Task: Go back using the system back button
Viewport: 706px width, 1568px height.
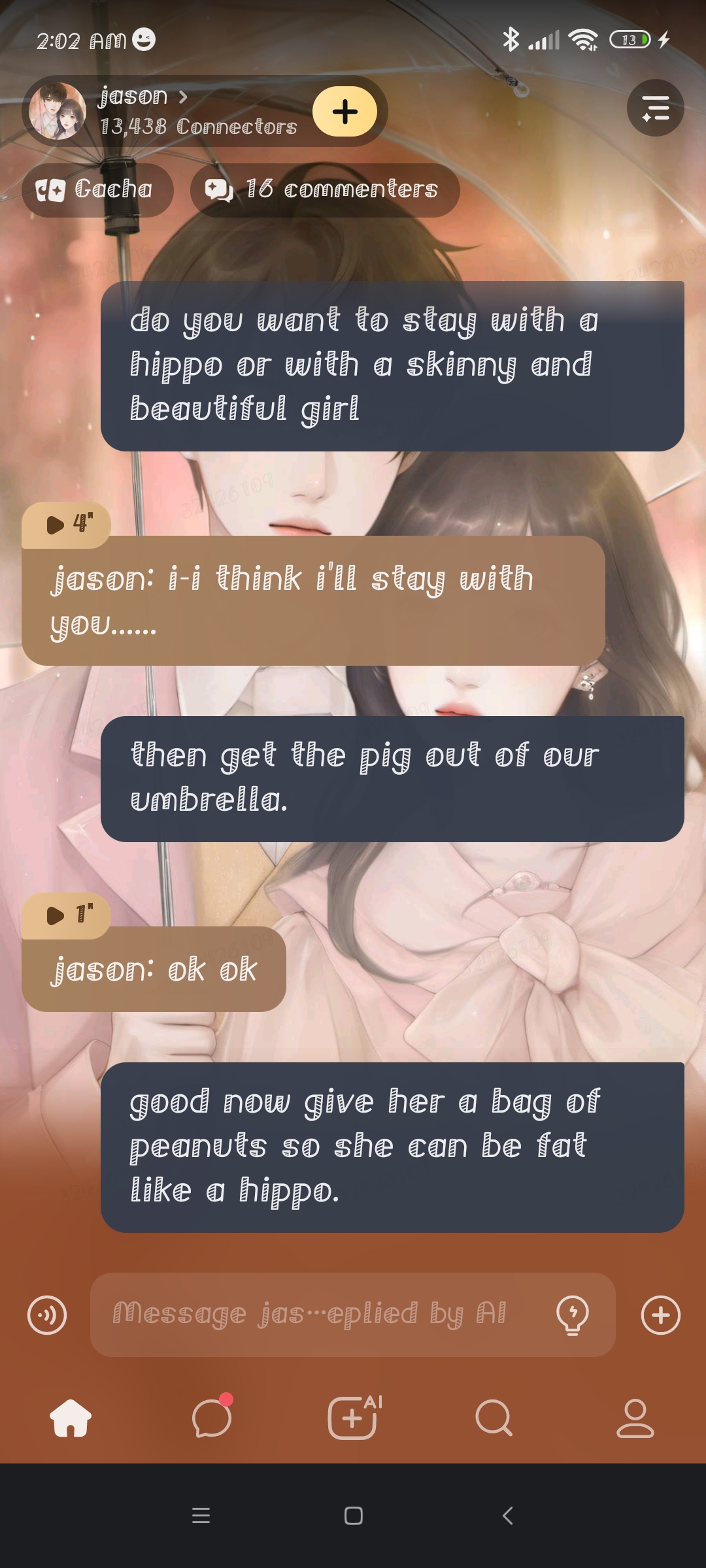Action: pyautogui.click(x=507, y=1516)
